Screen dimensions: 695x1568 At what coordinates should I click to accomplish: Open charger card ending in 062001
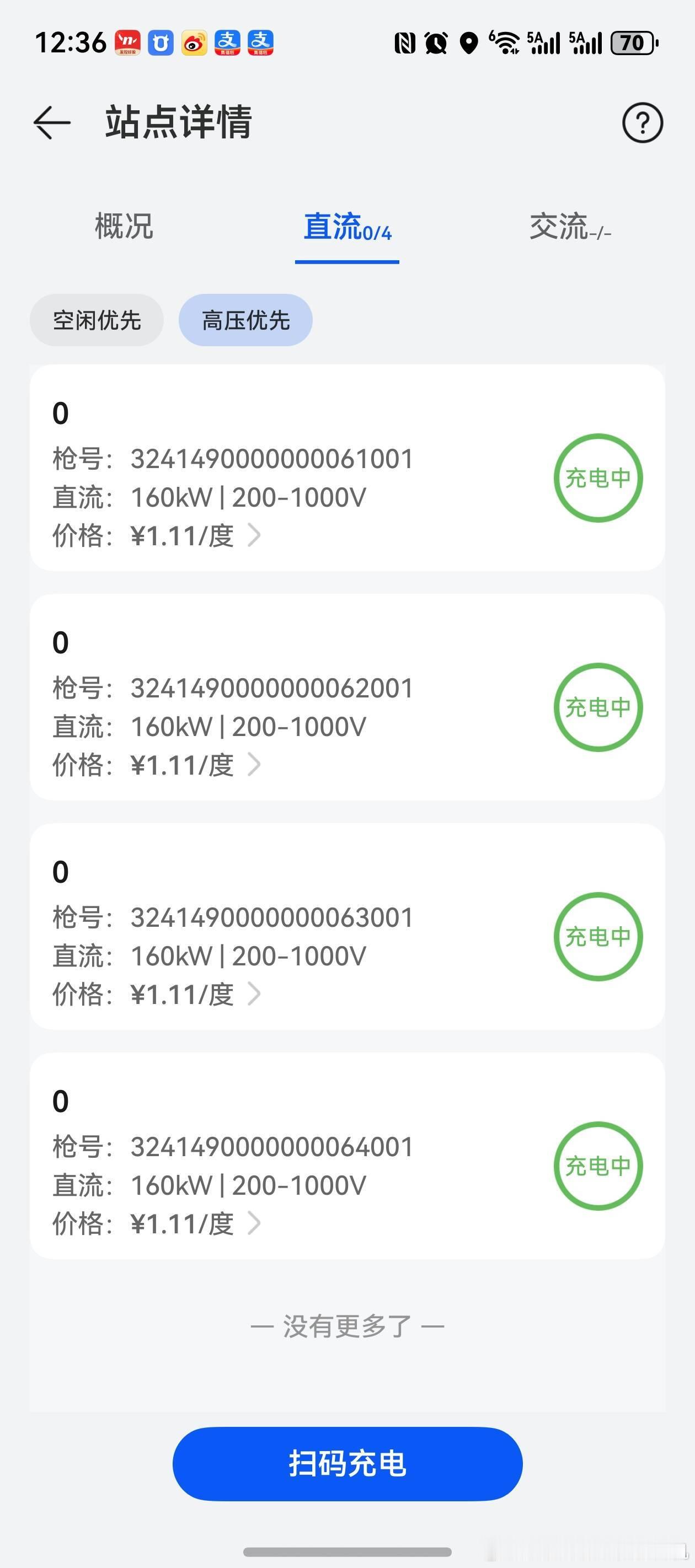click(x=347, y=697)
